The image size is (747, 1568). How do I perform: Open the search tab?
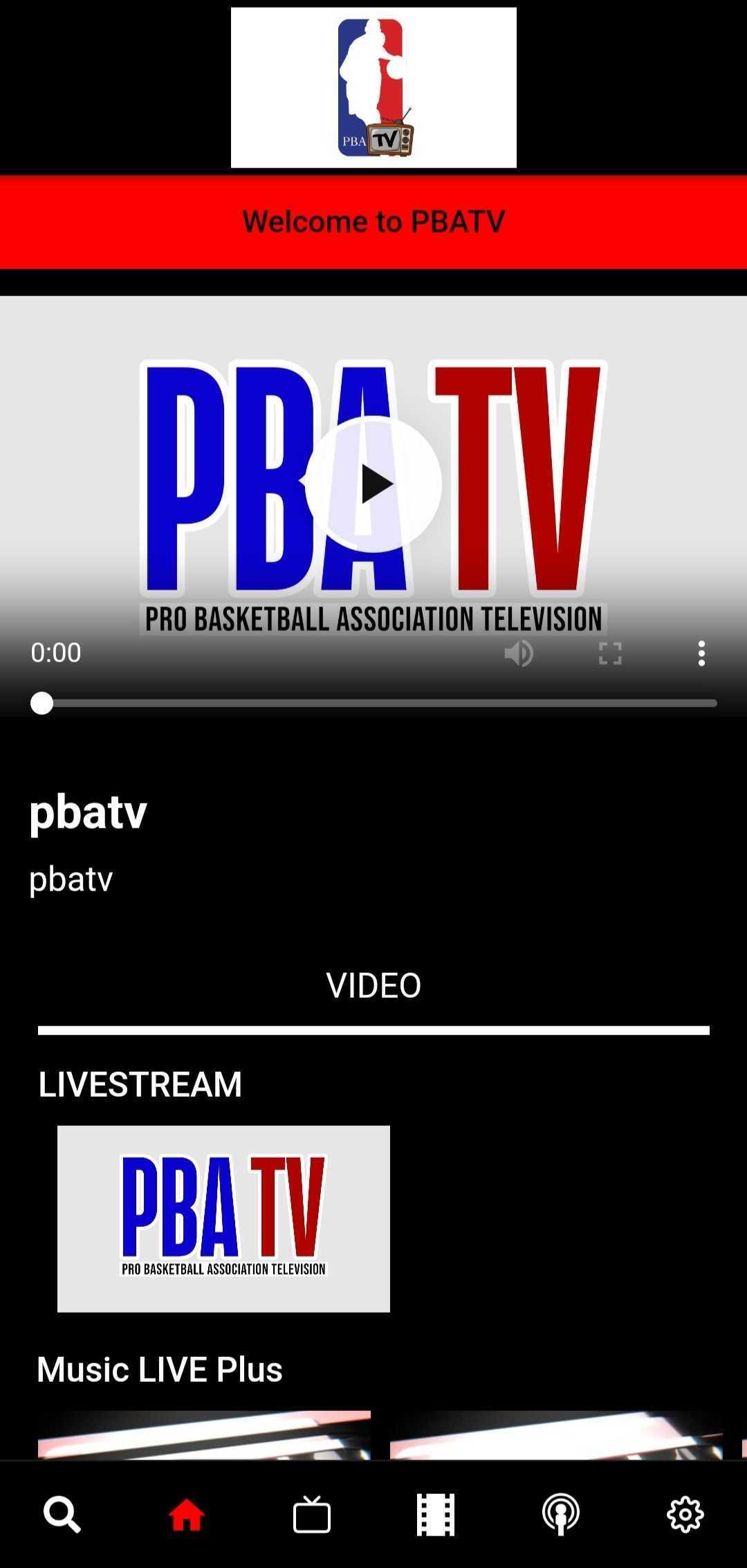[x=62, y=1515]
